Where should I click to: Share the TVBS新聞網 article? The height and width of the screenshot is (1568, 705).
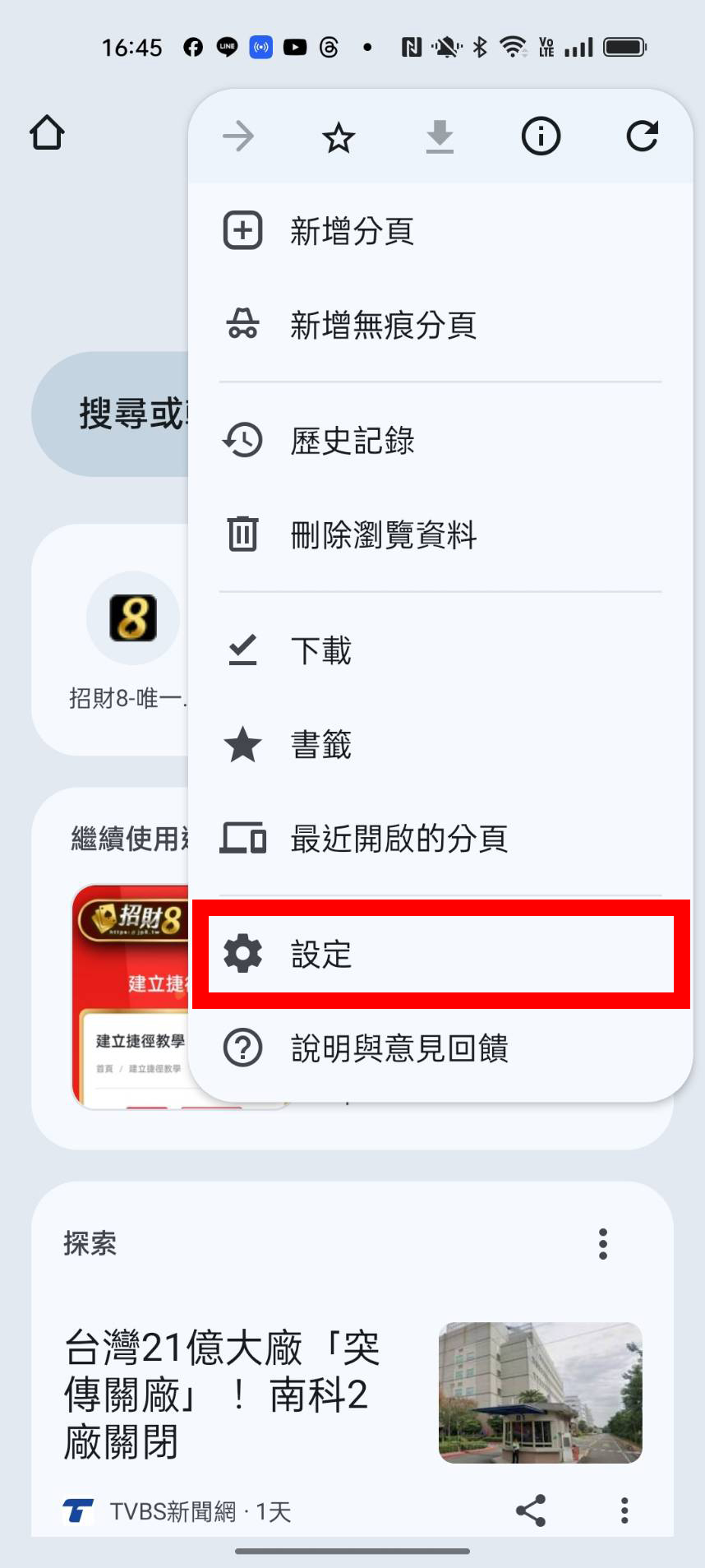click(531, 1510)
